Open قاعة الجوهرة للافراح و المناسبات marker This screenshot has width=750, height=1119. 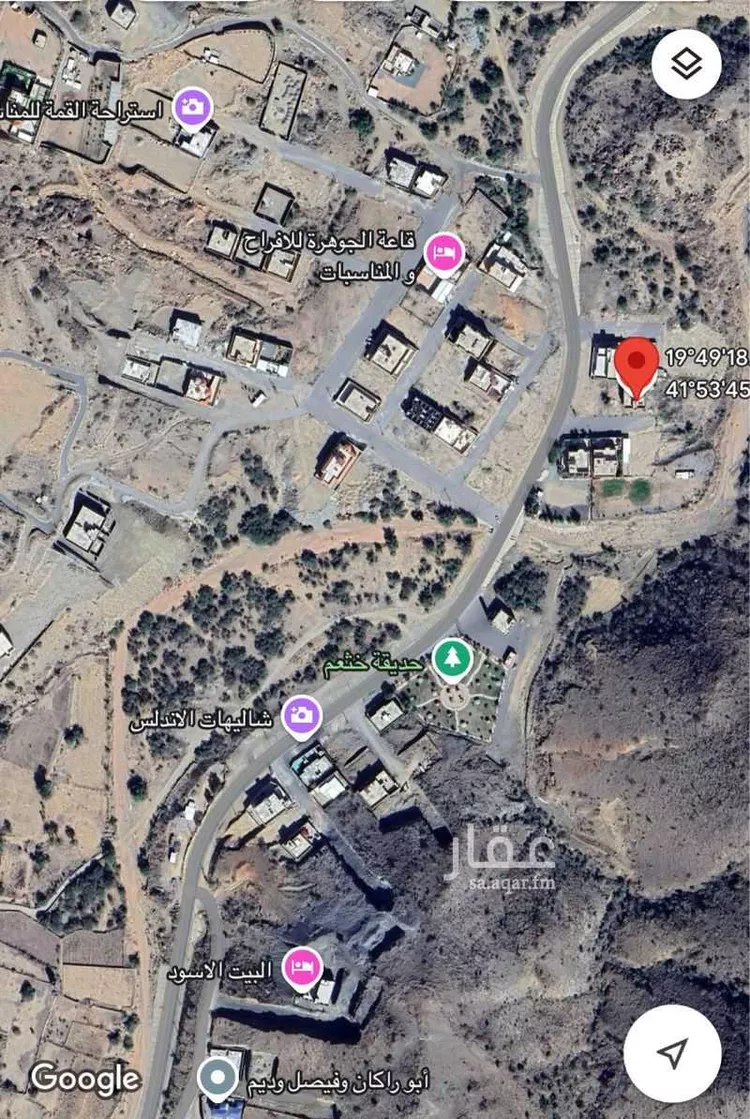(x=443, y=253)
